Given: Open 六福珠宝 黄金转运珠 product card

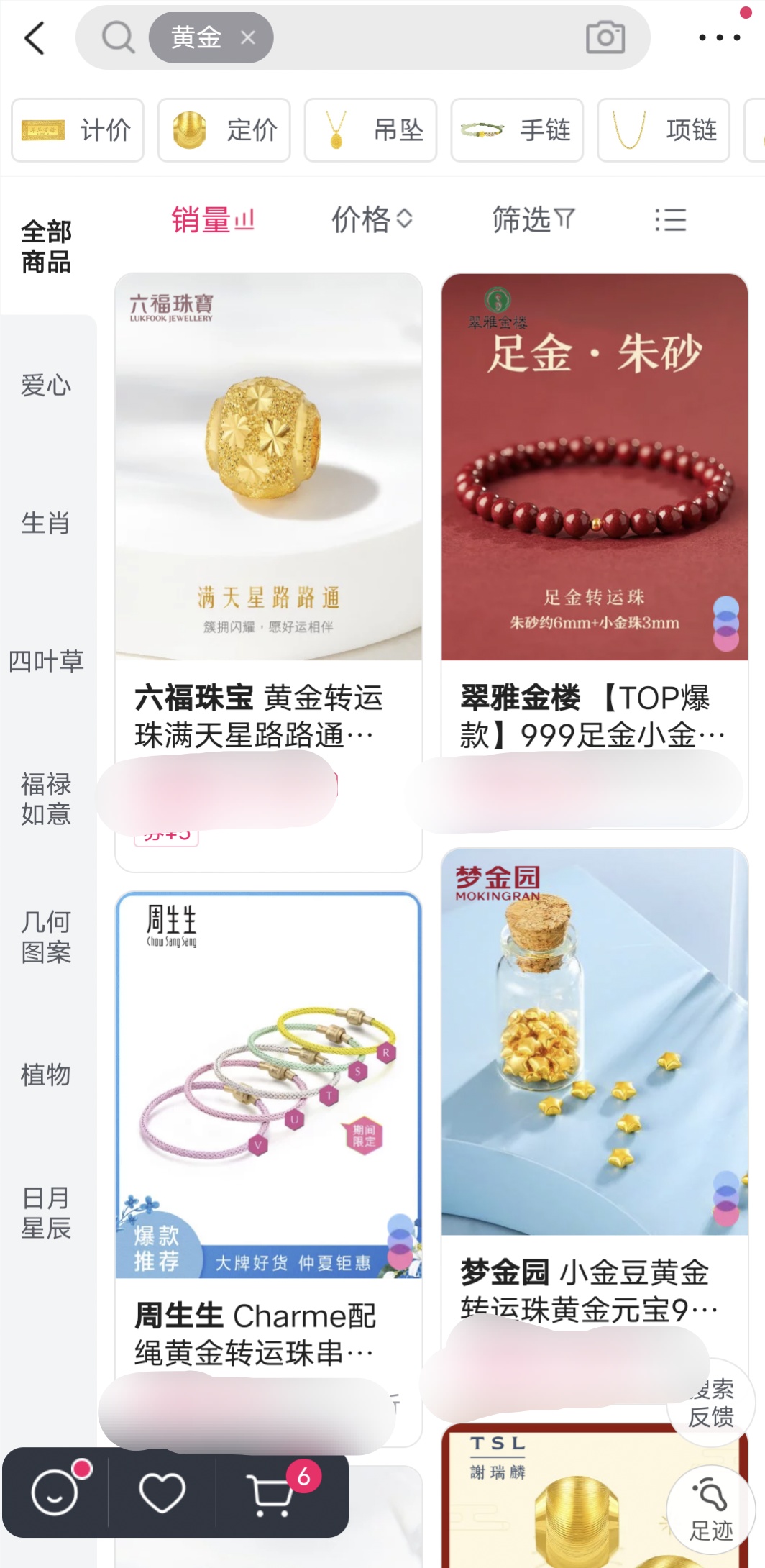Looking at the screenshot, I should coord(268,503).
